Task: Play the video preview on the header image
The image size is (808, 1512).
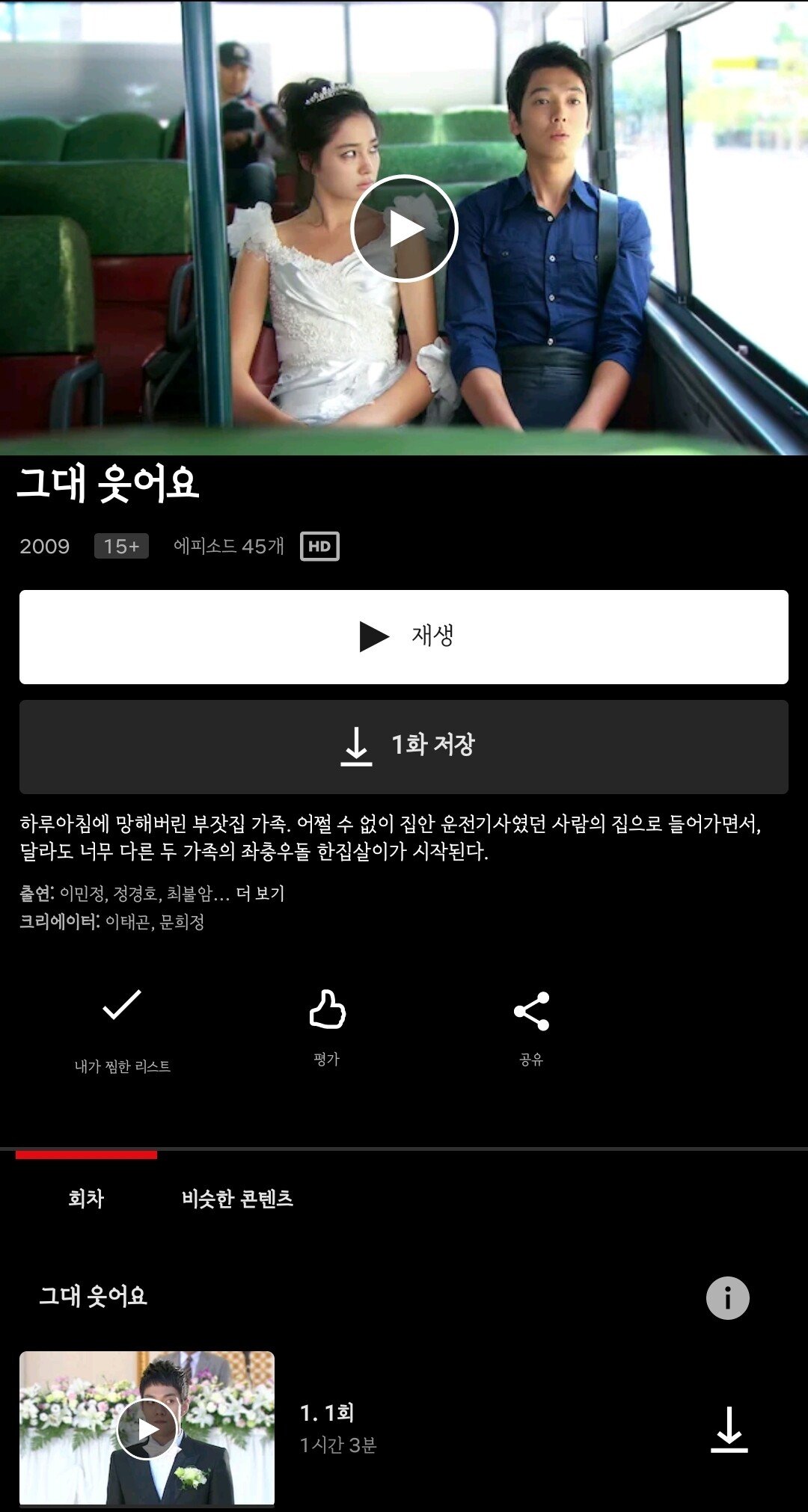Action: point(404,229)
